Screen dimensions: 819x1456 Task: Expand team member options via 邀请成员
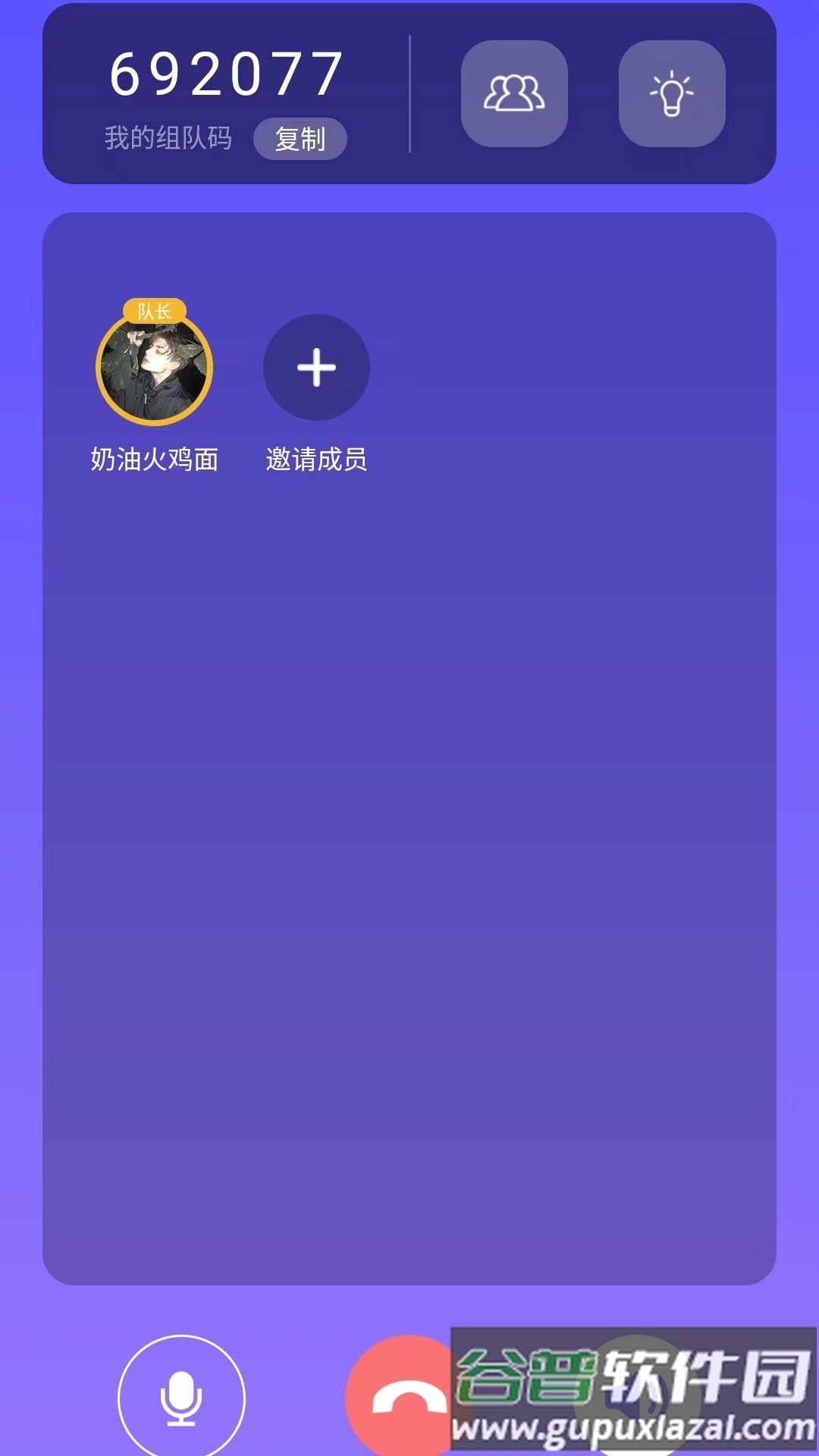[316, 460]
